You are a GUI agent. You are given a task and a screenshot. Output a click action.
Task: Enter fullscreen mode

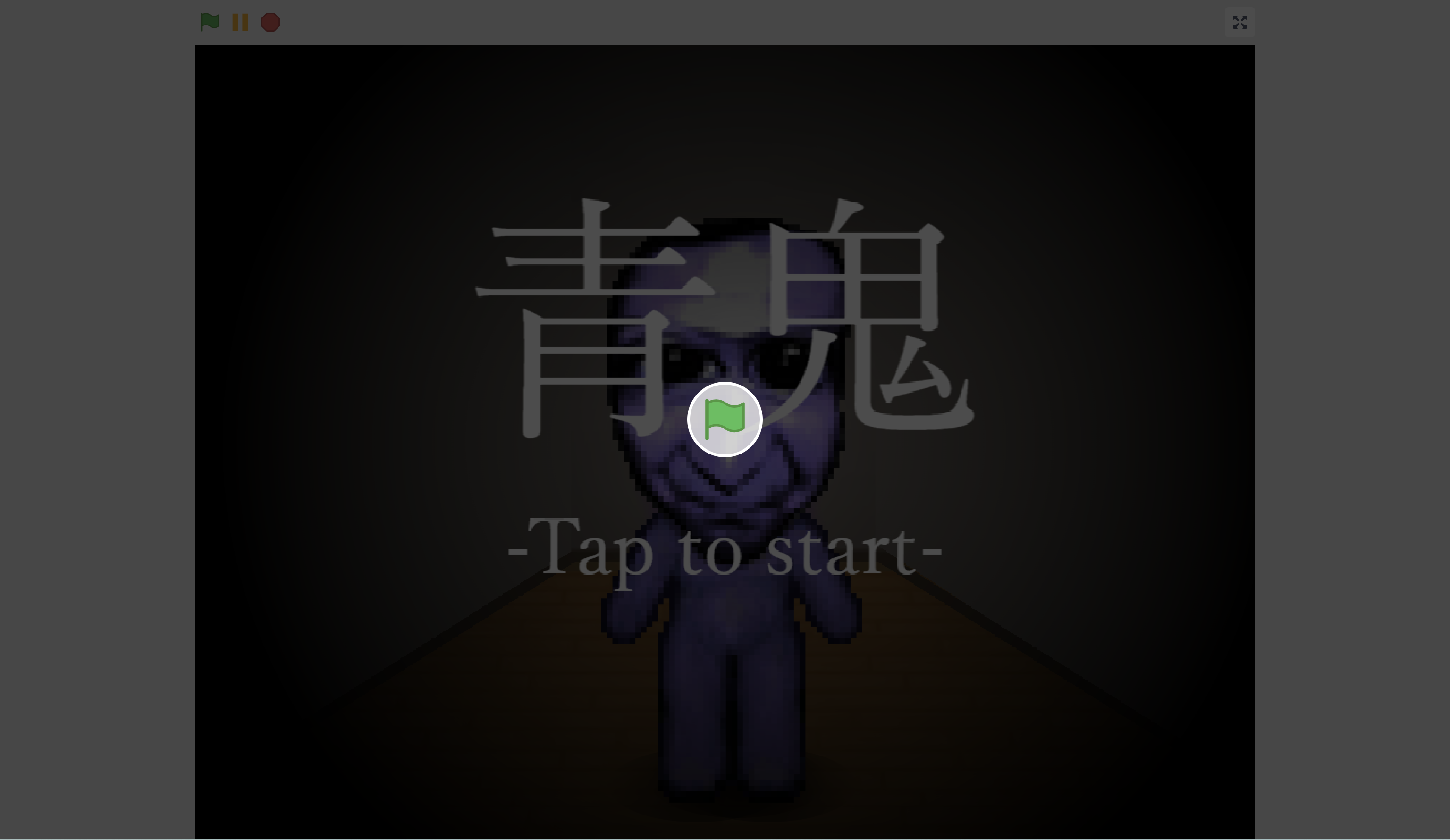coord(1239,23)
